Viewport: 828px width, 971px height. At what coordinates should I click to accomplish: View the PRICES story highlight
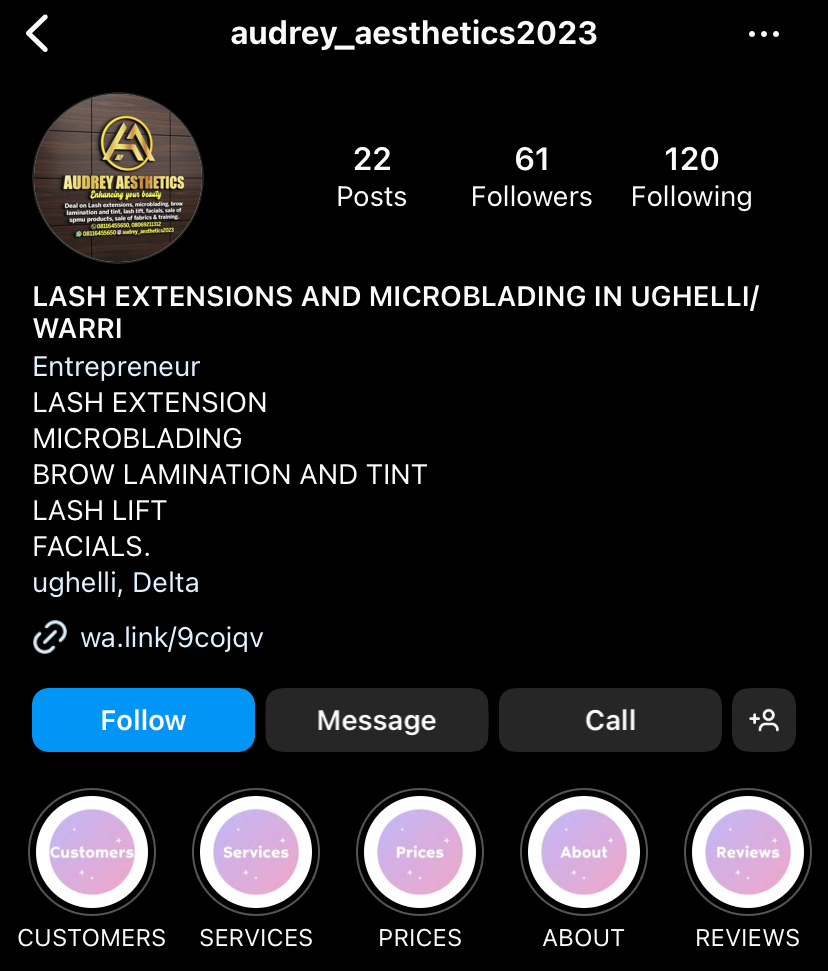coord(420,853)
